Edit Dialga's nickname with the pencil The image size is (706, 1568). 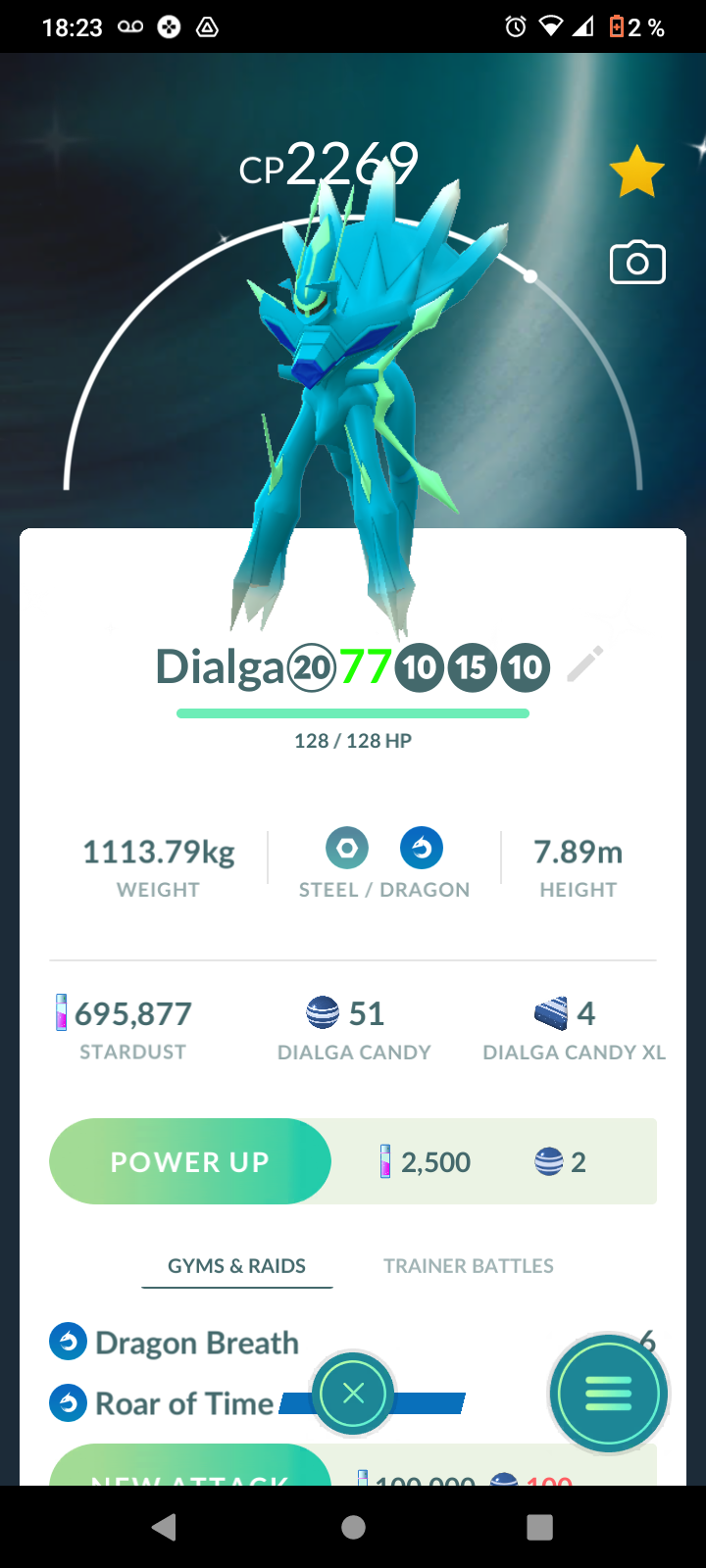[x=585, y=664]
